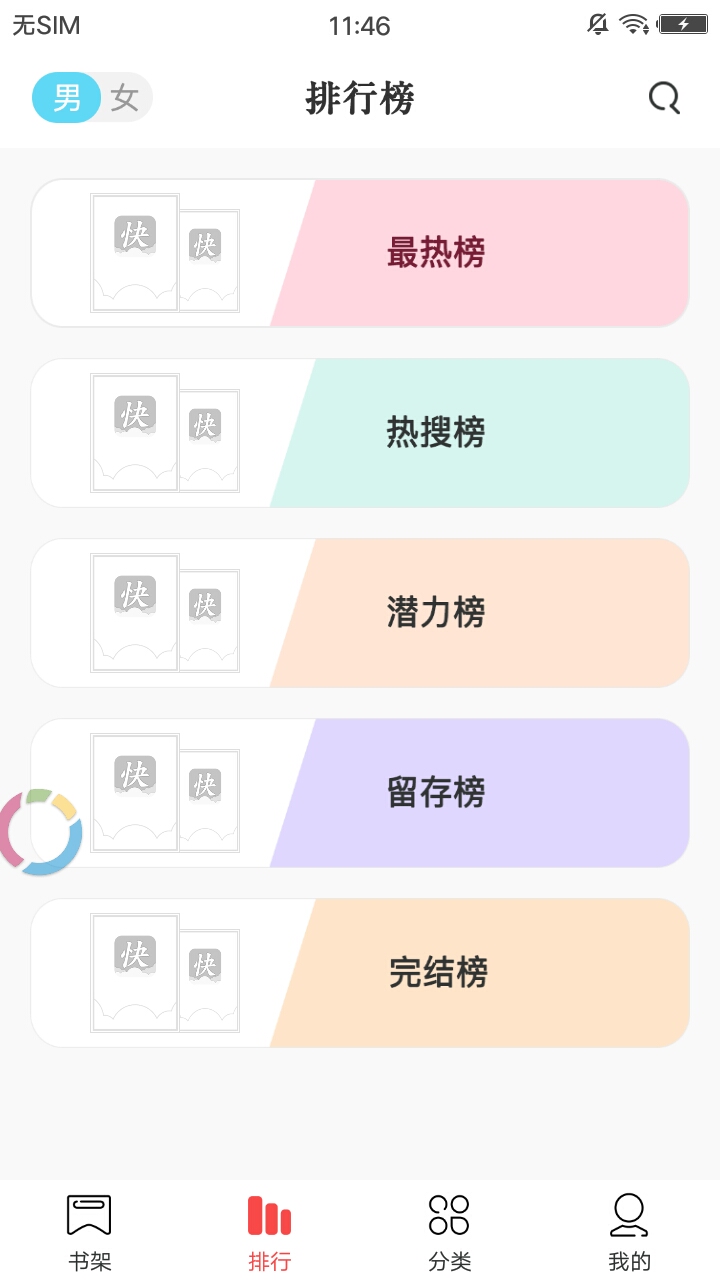Open the search magnifier icon

click(663, 97)
